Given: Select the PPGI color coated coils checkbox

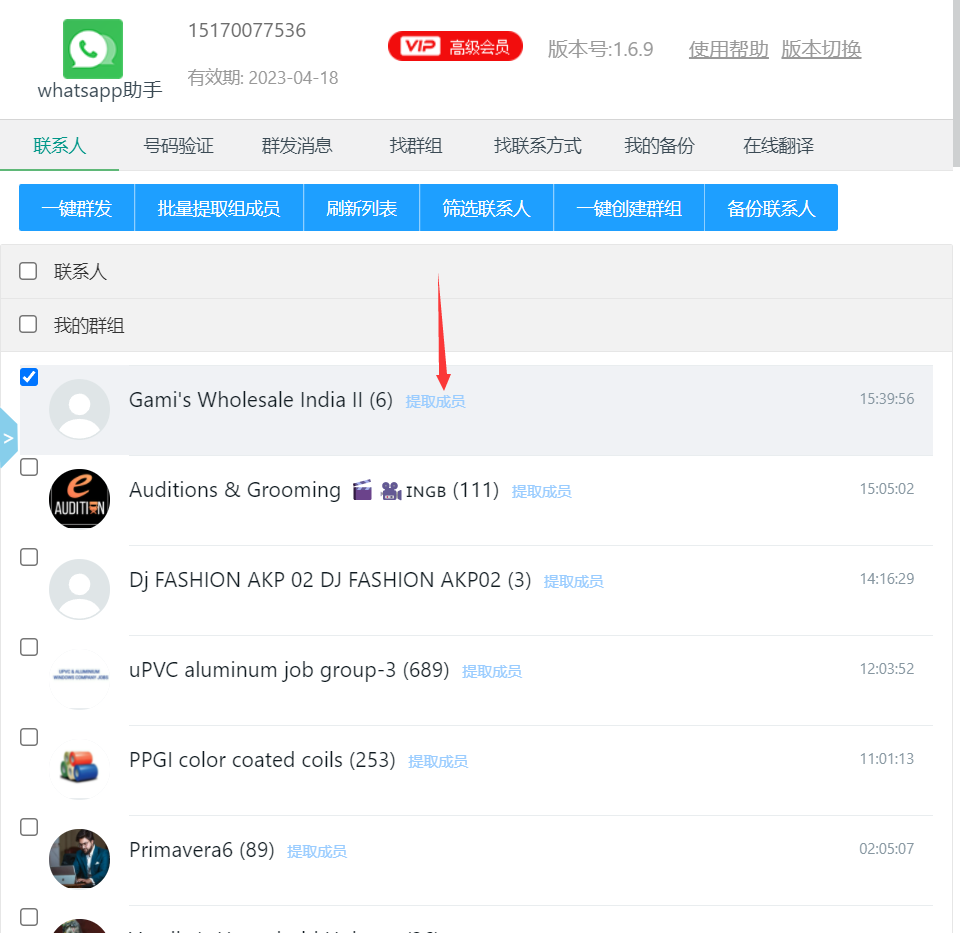Looking at the screenshot, I should (29, 737).
